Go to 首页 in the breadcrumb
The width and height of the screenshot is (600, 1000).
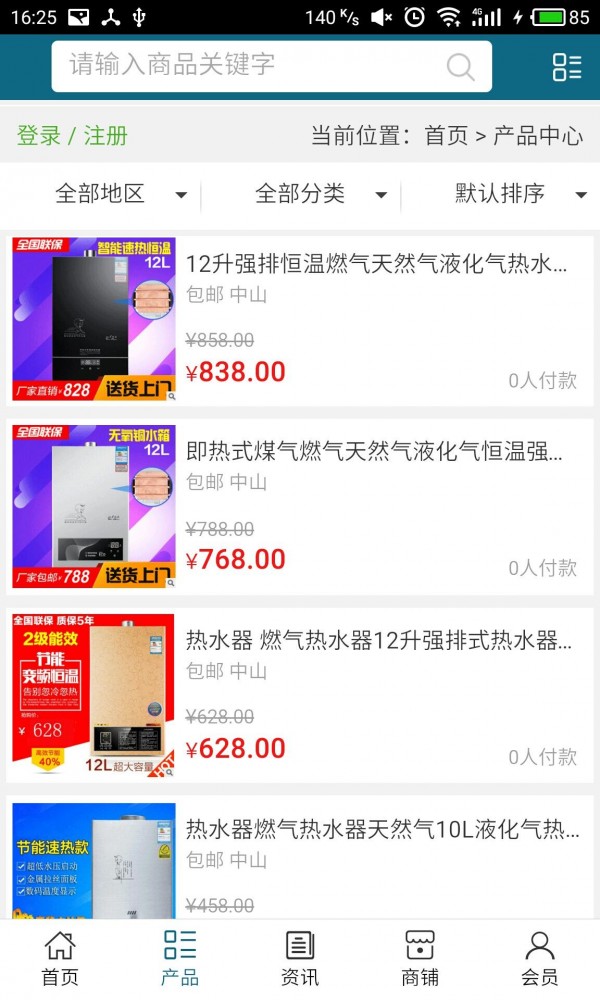[x=446, y=136]
